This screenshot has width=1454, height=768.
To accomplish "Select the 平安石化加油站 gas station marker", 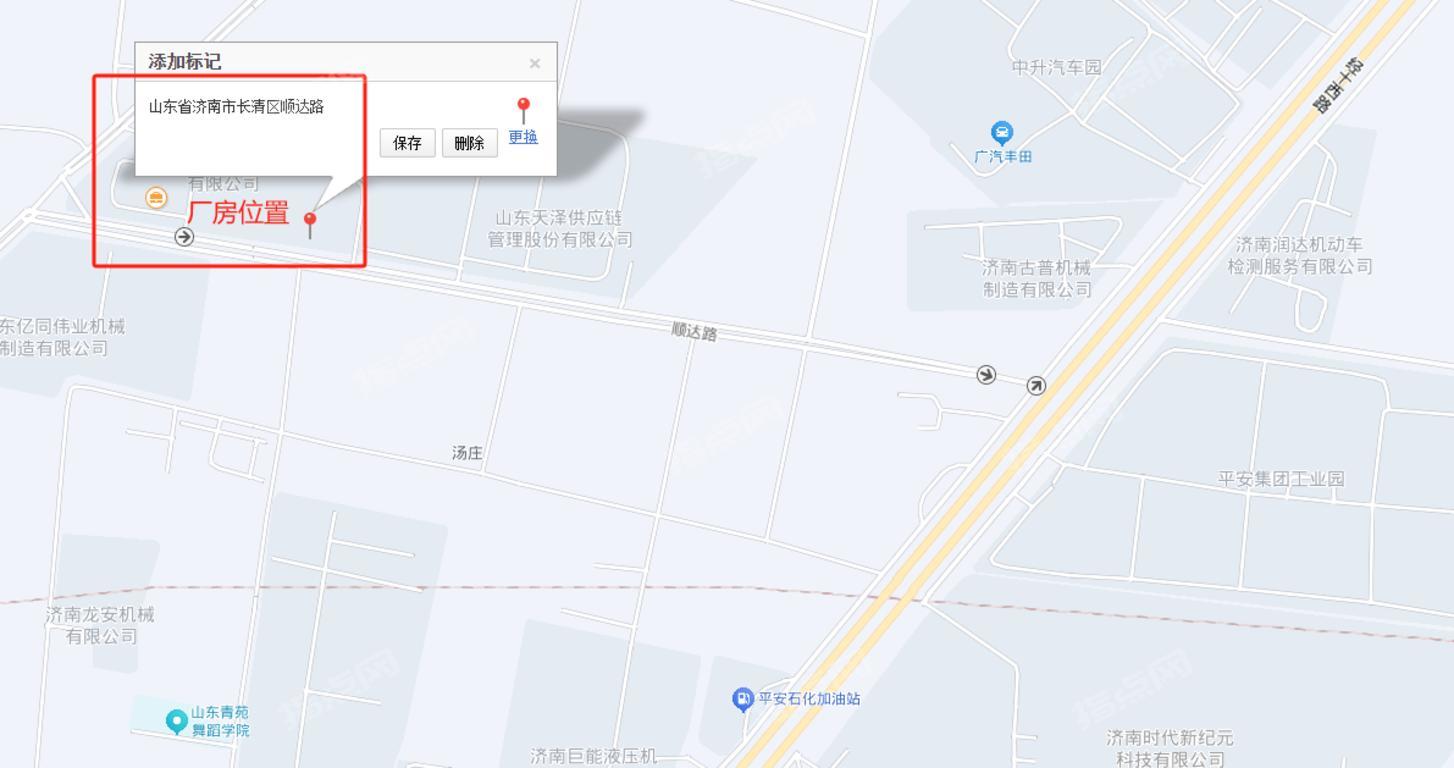I will [x=742, y=699].
